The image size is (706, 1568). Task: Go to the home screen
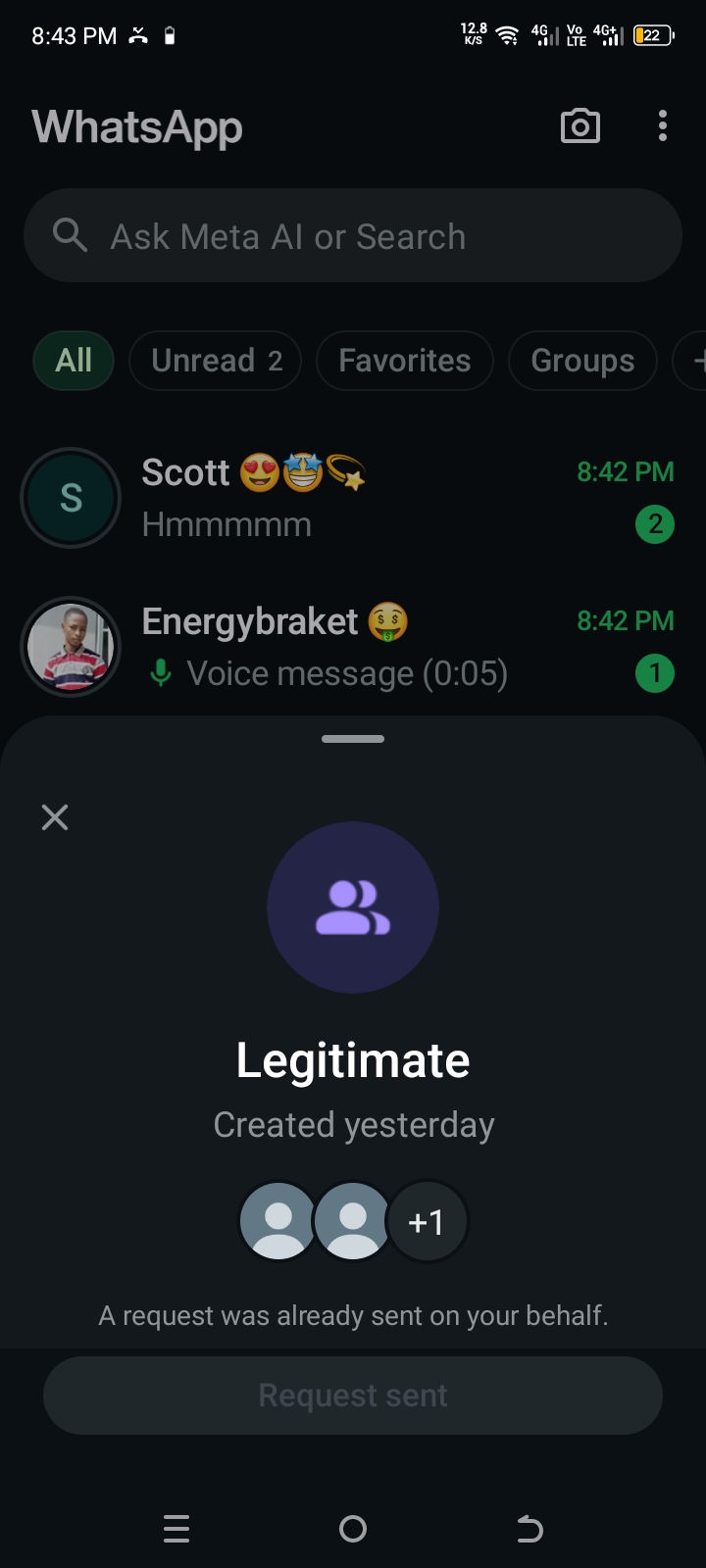(x=353, y=1529)
